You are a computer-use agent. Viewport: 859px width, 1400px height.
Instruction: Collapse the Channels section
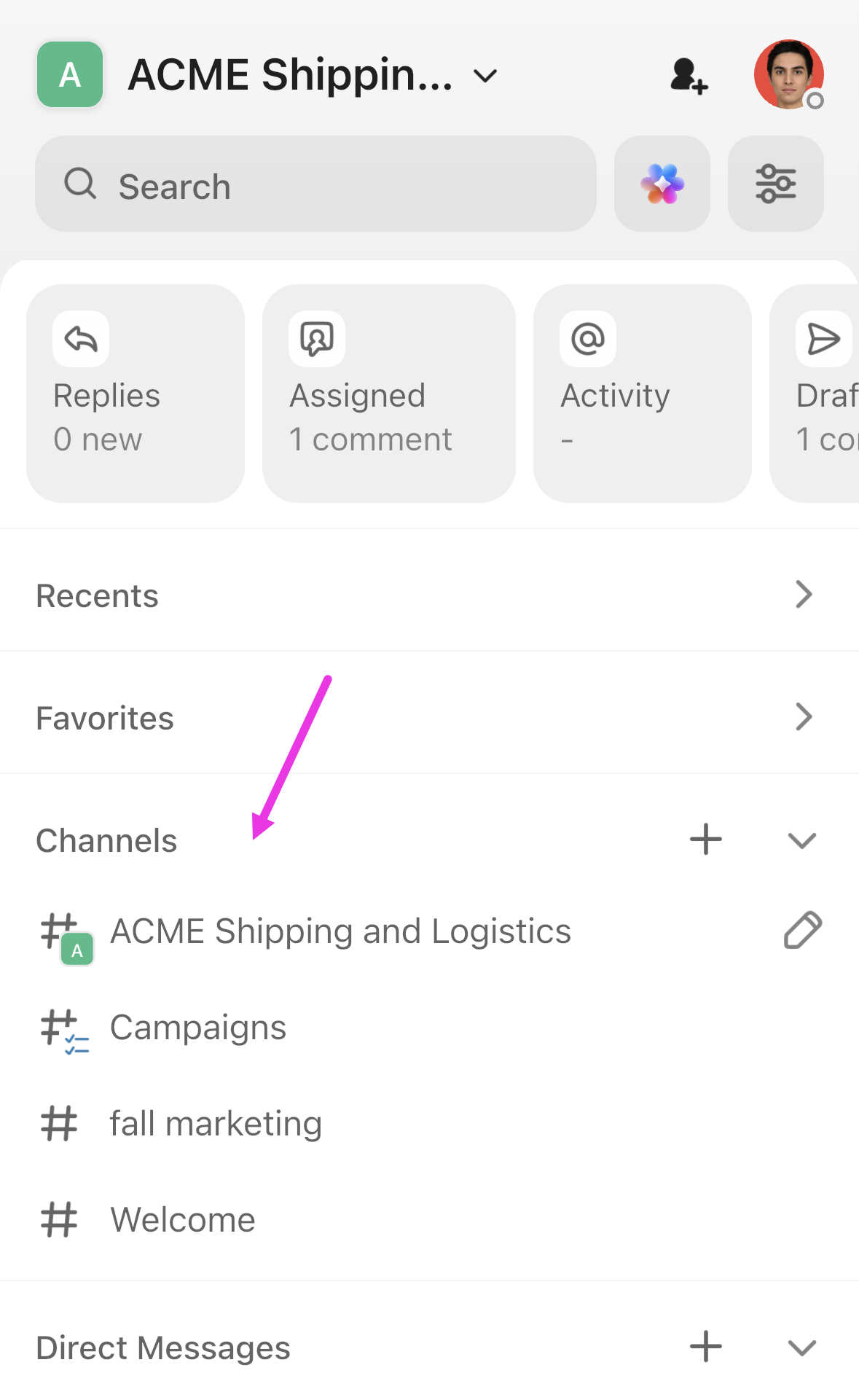(801, 840)
